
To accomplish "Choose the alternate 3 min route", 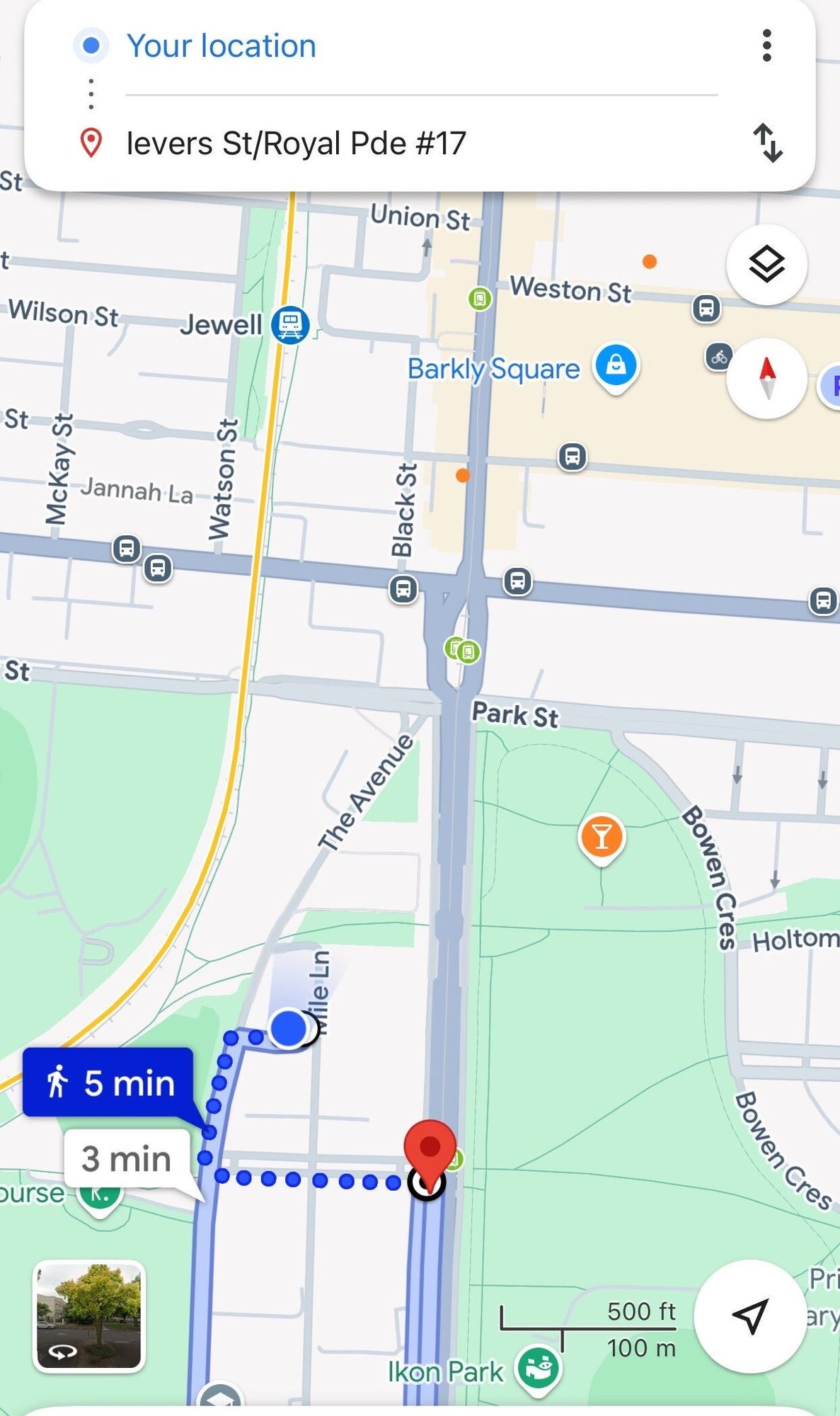I will tap(127, 1159).
